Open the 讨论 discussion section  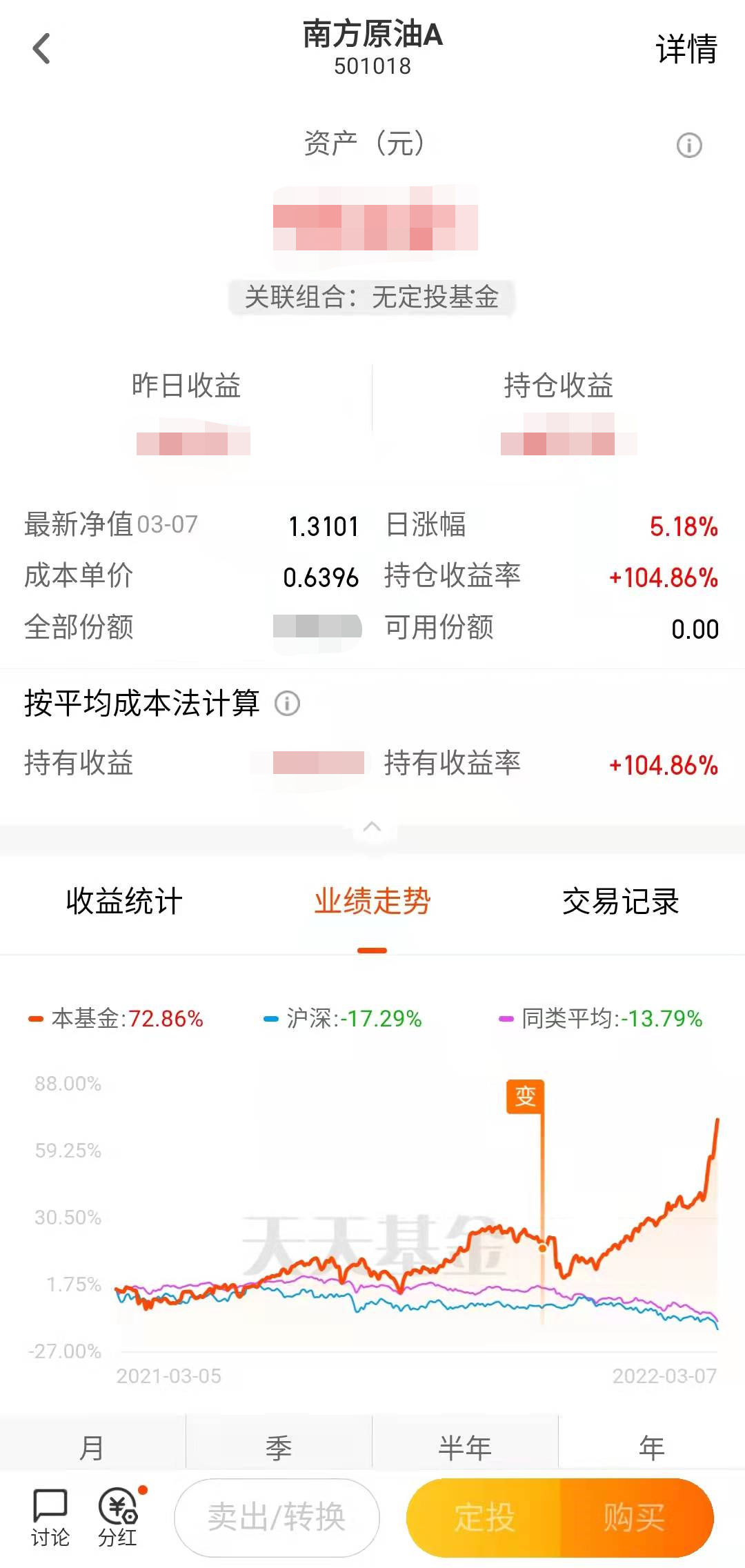click(50, 1517)
